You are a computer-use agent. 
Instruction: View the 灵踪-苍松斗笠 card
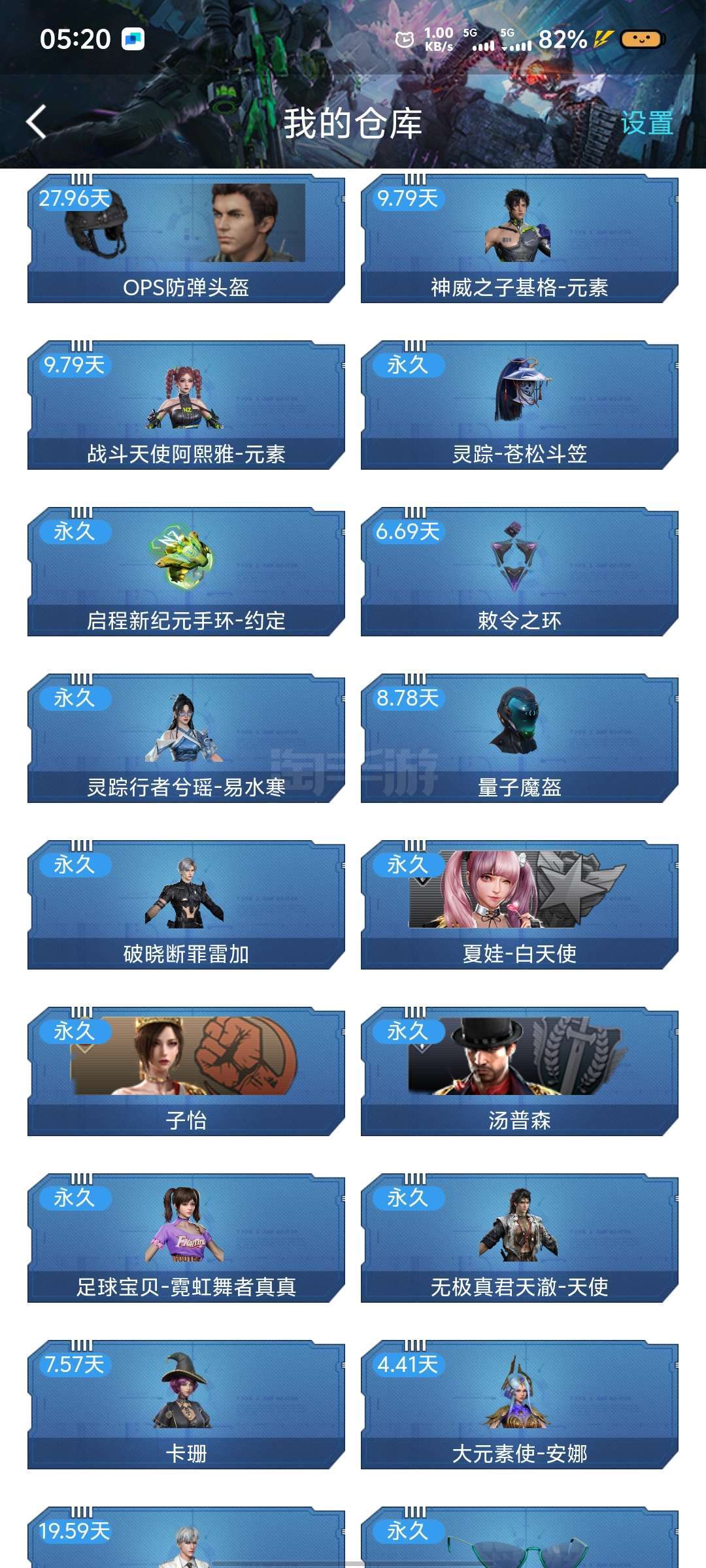[519, 406]
